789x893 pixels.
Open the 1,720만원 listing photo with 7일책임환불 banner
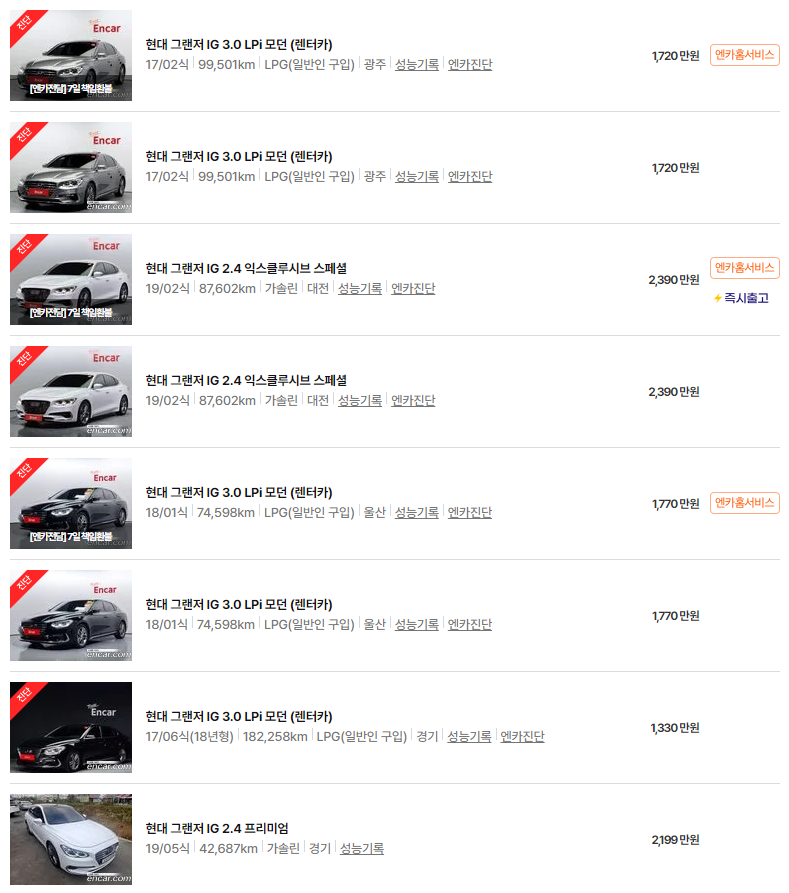(x=71, y=55)
